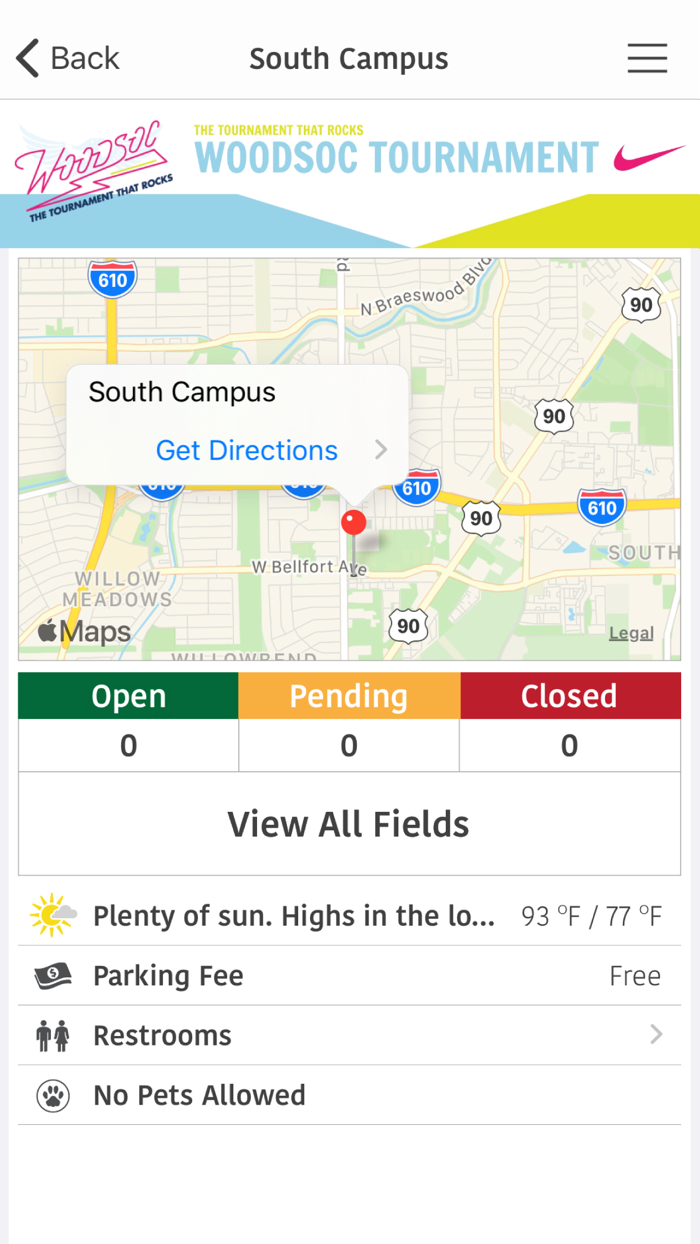Tap the Woodsoc Tournament banner
This screenshot has height=1244, width=700.
[350, 174]
